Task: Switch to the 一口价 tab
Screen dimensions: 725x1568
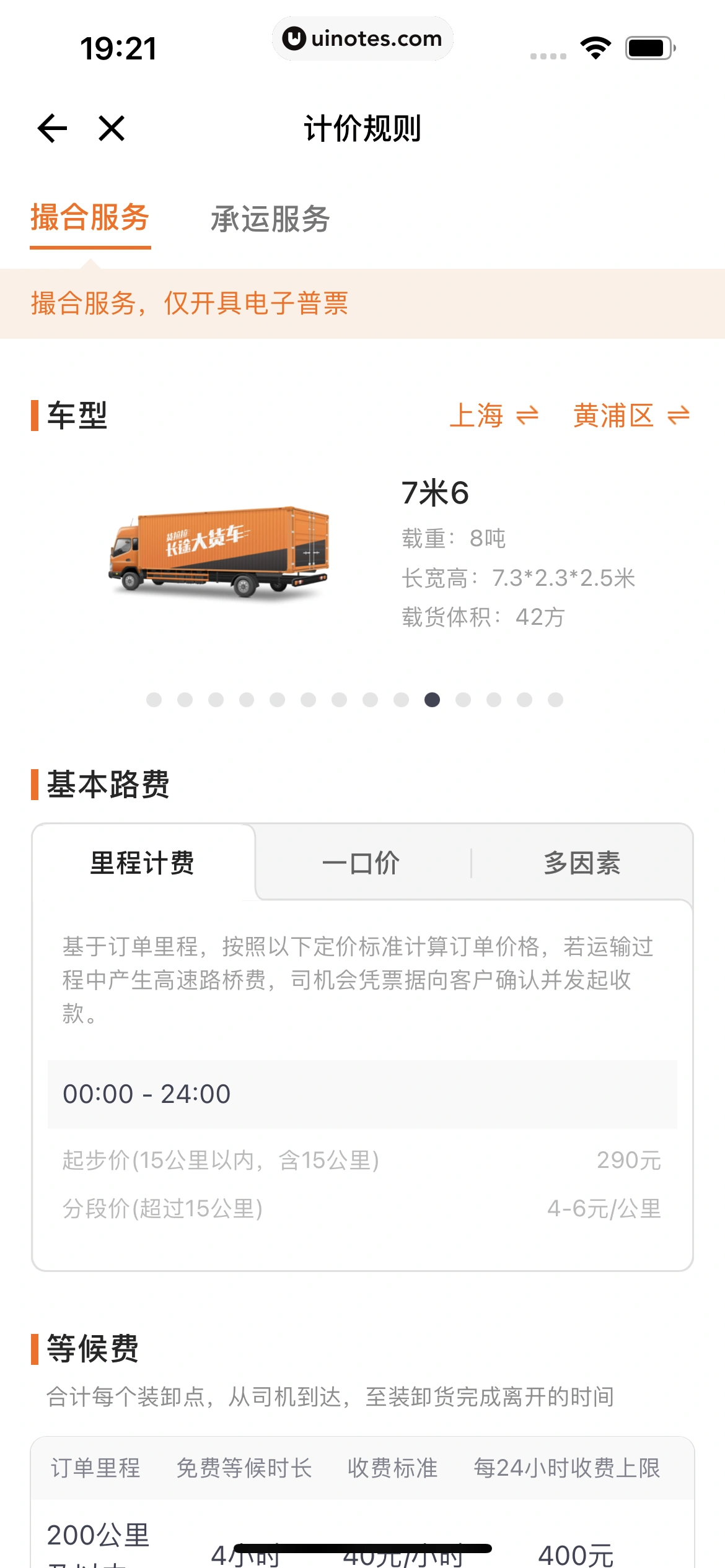Action: pyautogui.click(x=362, y=862)
